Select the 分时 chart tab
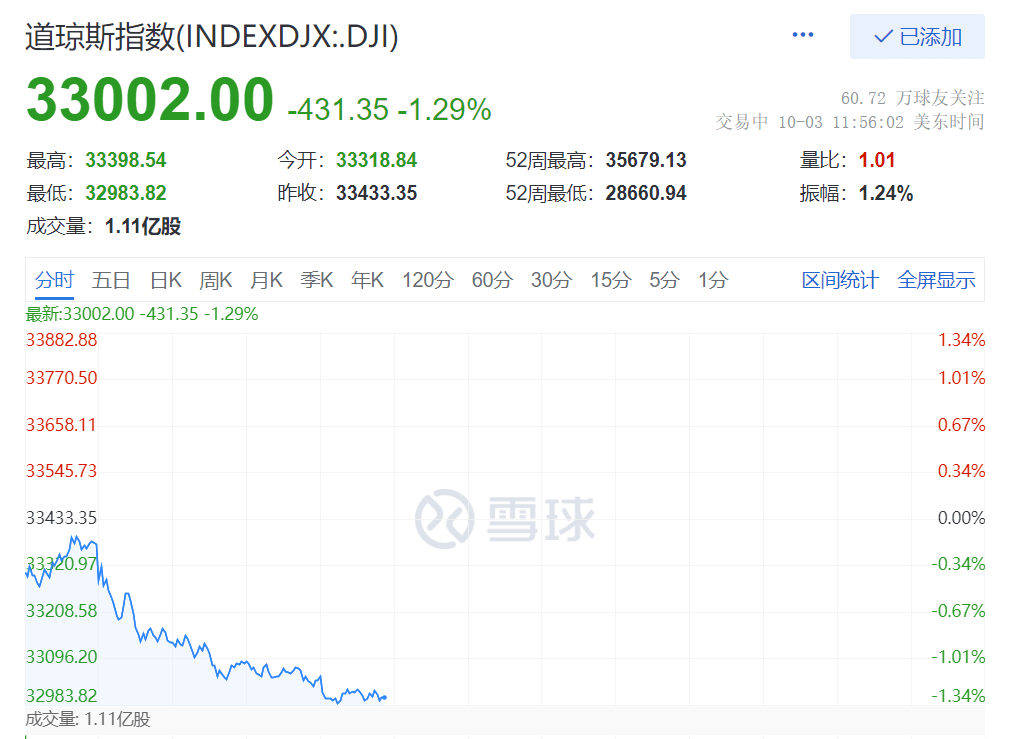1012x739 pixels. [54, 280]
